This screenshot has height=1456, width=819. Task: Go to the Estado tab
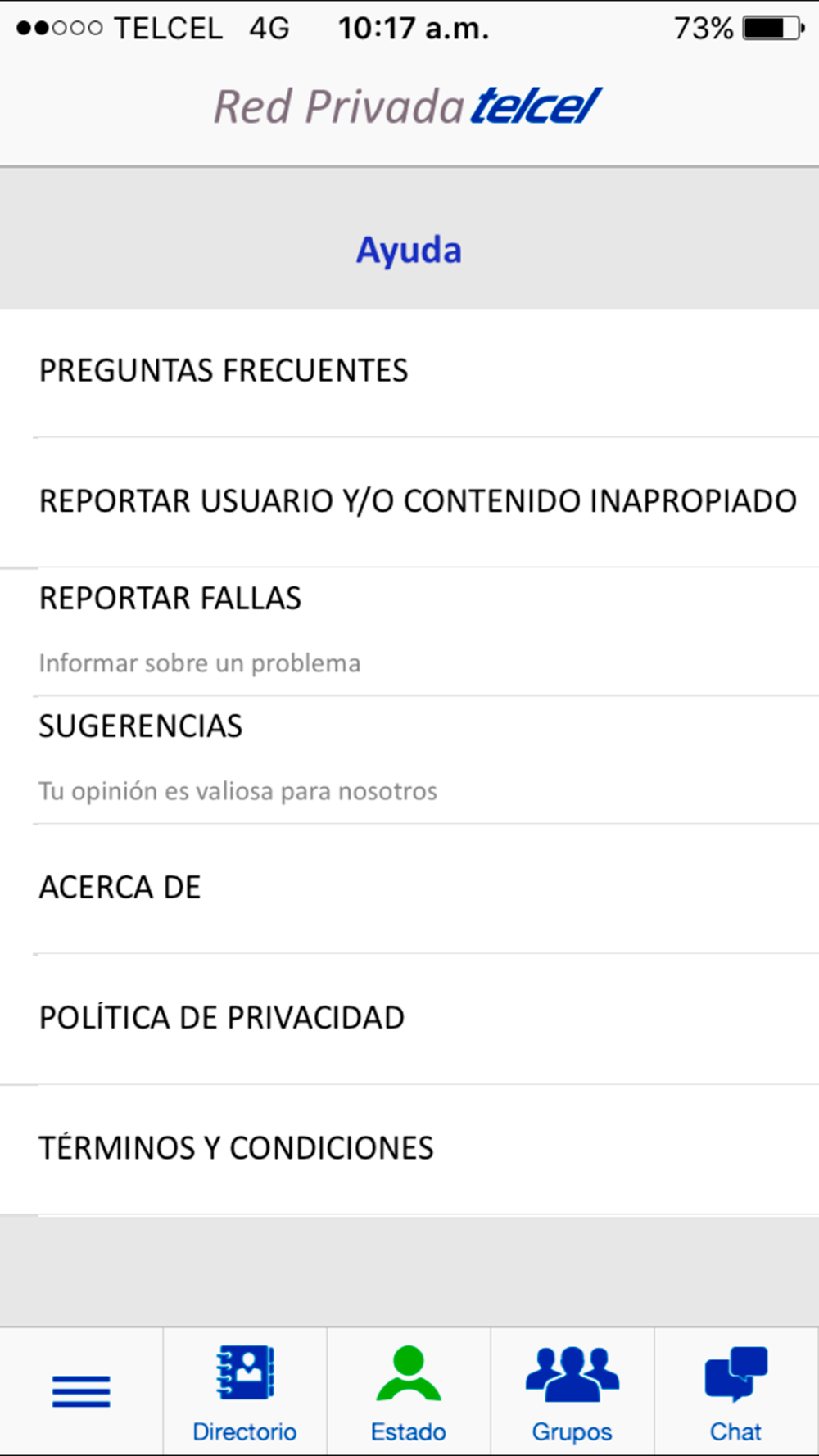pos(409,1391)
